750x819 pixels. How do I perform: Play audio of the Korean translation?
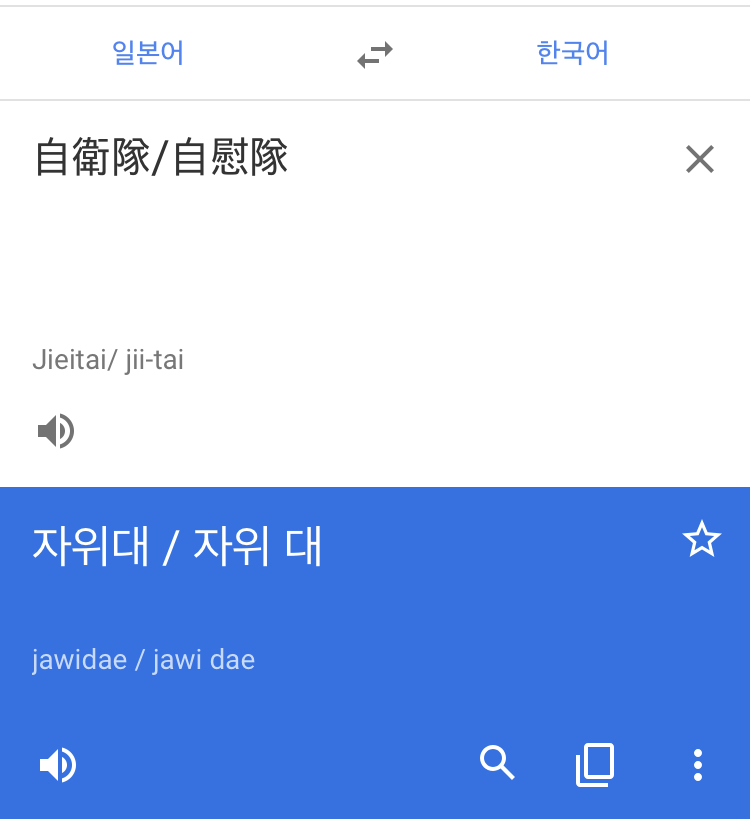click(x=58, y=766)
